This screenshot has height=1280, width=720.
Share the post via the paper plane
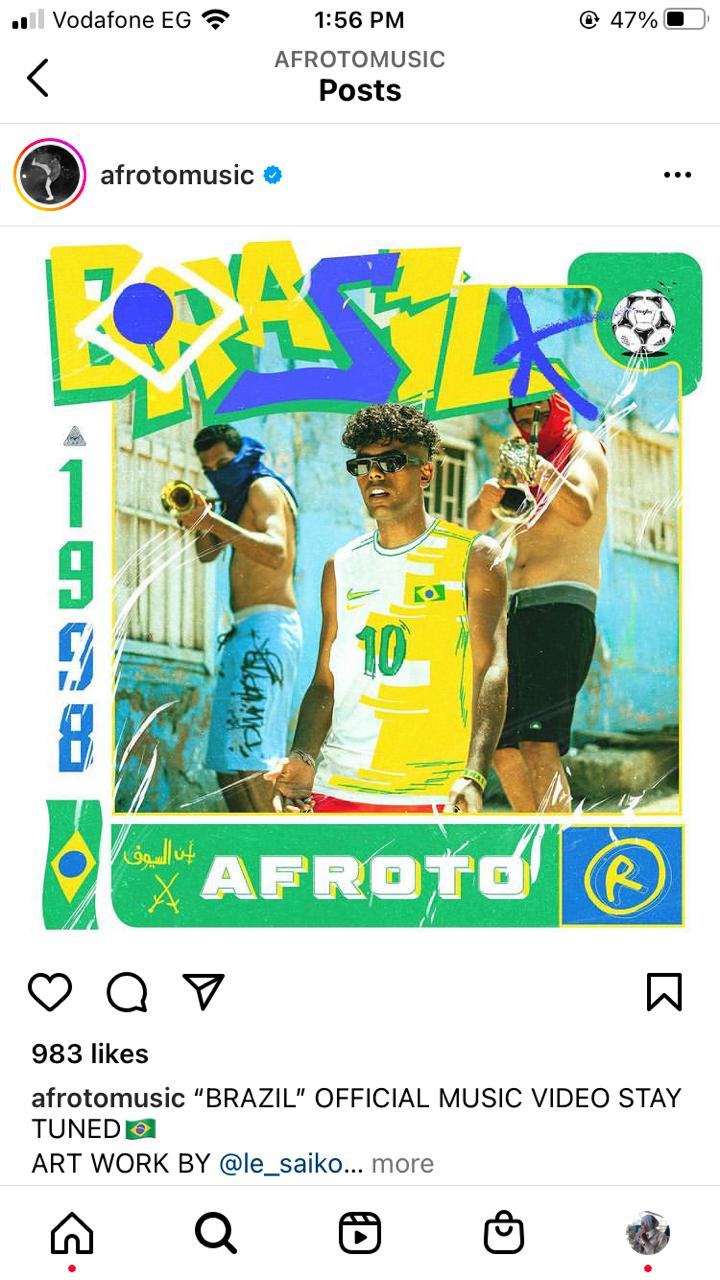click(204, 991)
